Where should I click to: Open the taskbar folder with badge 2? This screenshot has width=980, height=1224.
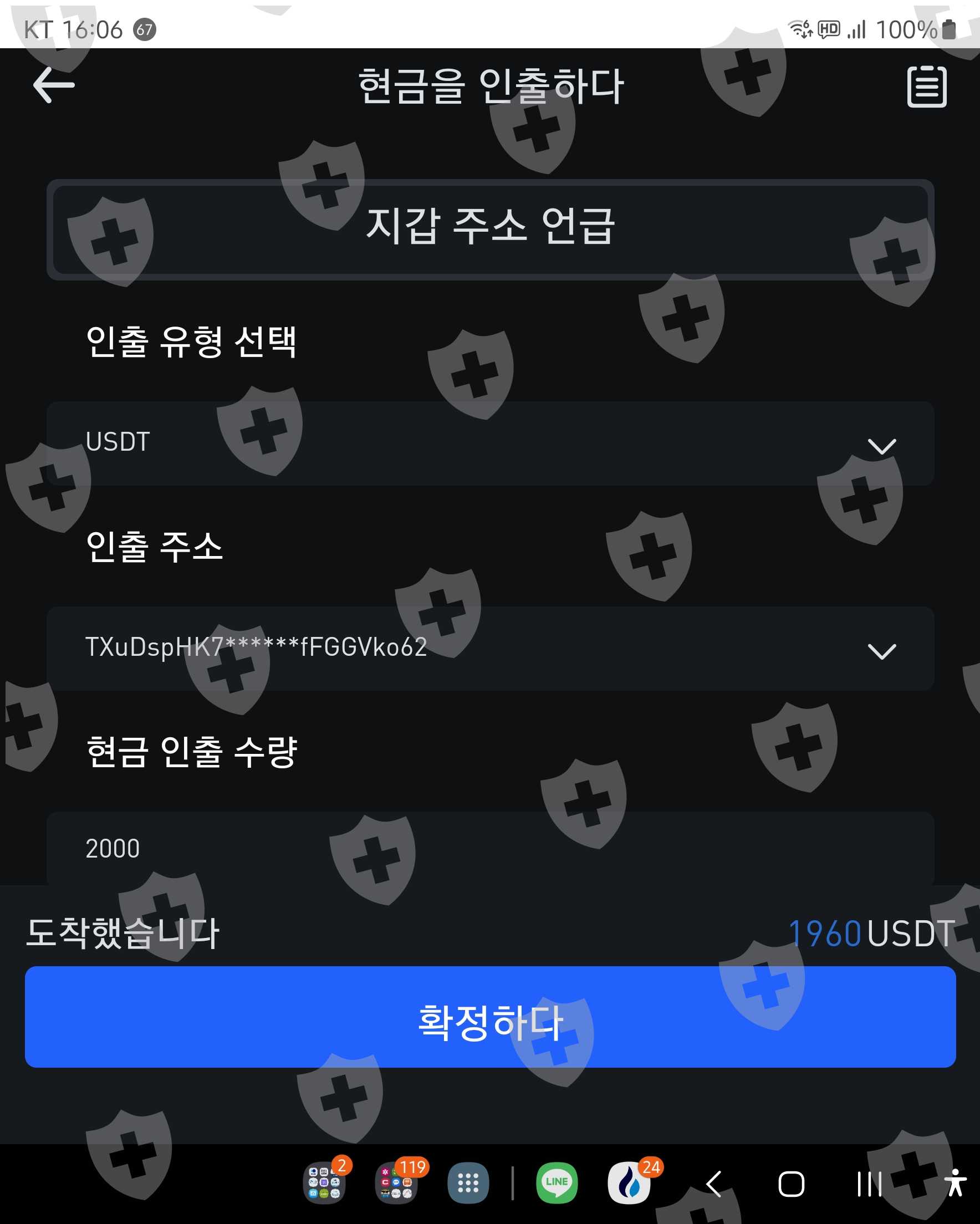(x=324, y=1183)
